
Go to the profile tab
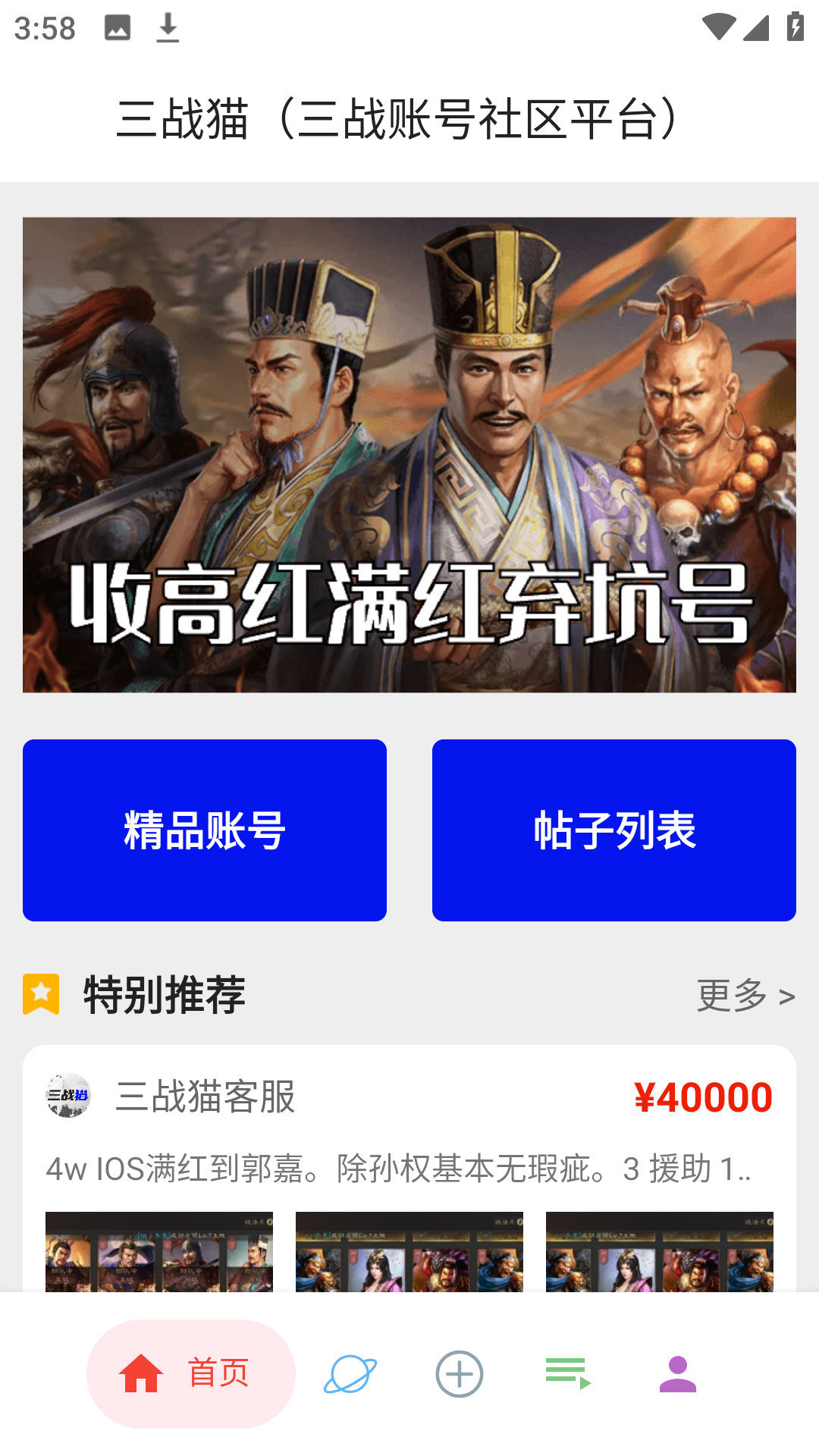pyautogui.click(x=677, y=1373)
